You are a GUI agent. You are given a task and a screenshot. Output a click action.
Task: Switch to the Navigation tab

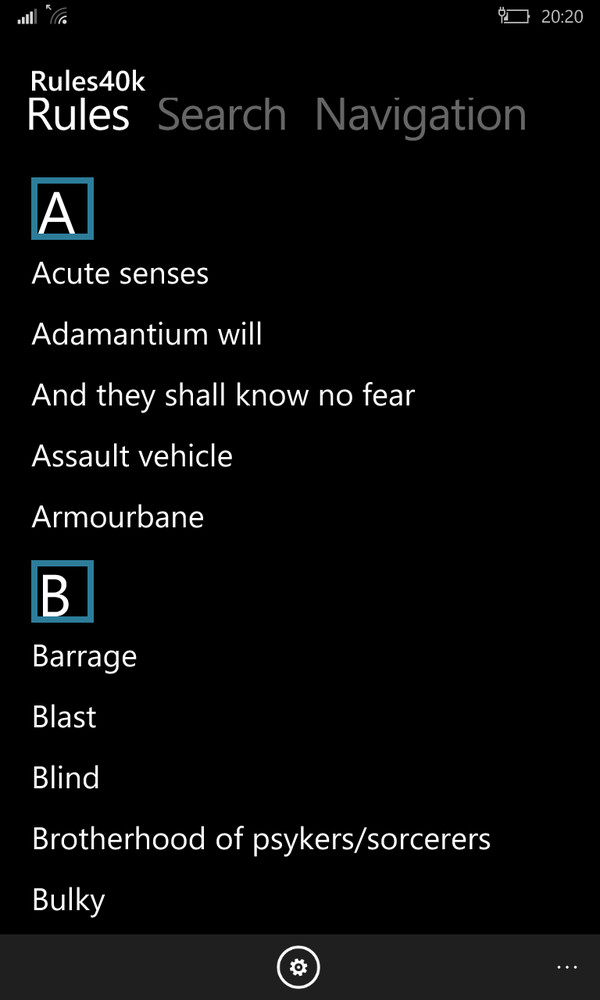pyautogui.click(x=420, y=115)
